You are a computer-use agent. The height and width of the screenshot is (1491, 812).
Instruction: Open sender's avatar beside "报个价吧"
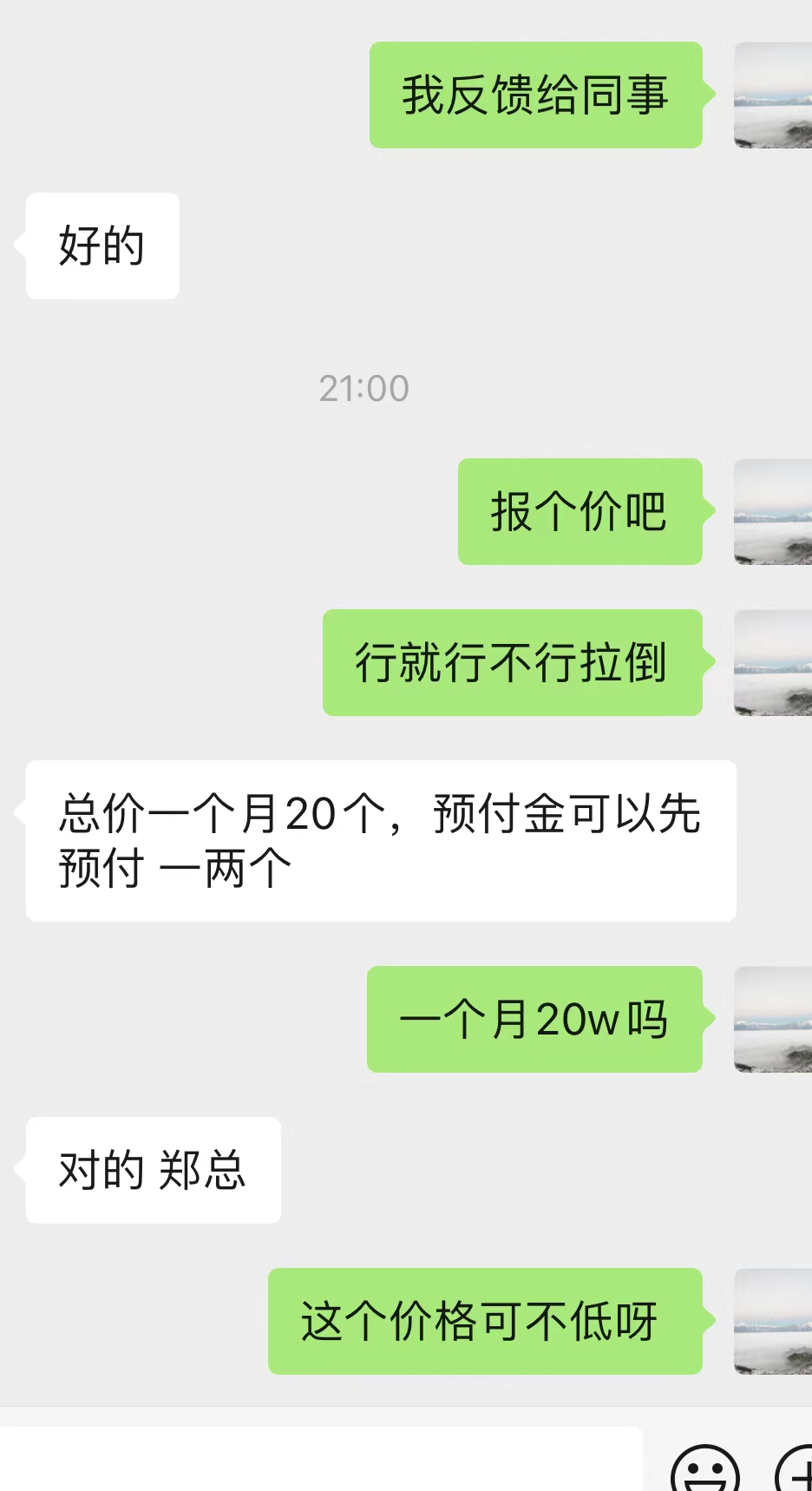tap(773, 512)
